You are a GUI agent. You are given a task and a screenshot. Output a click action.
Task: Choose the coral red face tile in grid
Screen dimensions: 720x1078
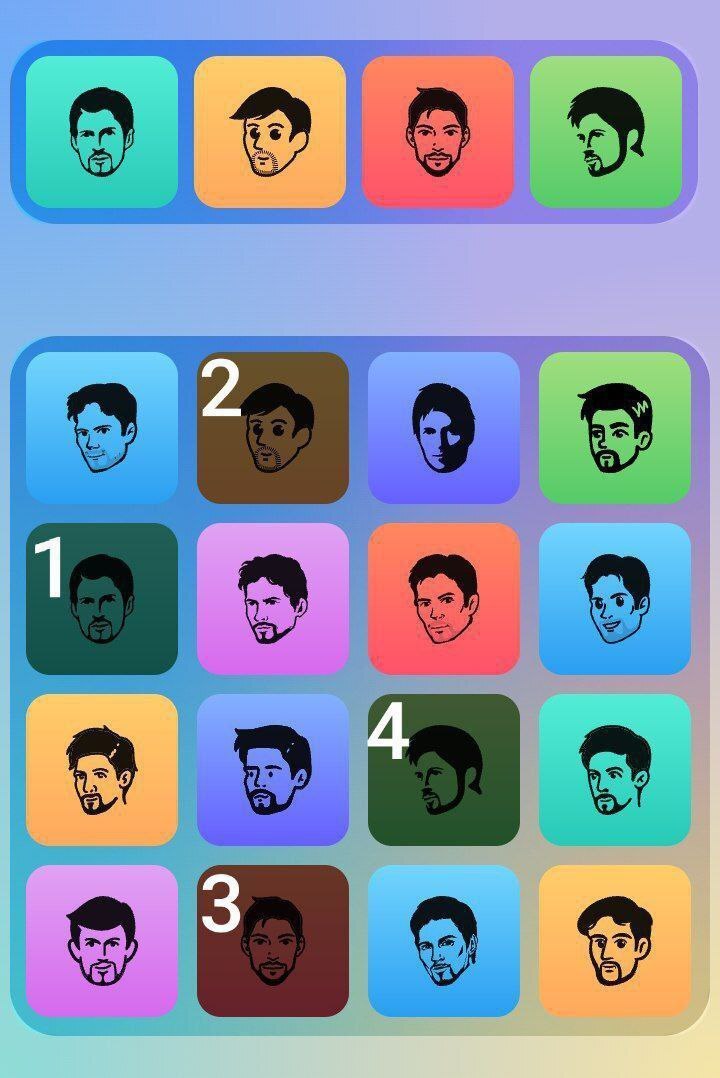click(444, 599)
